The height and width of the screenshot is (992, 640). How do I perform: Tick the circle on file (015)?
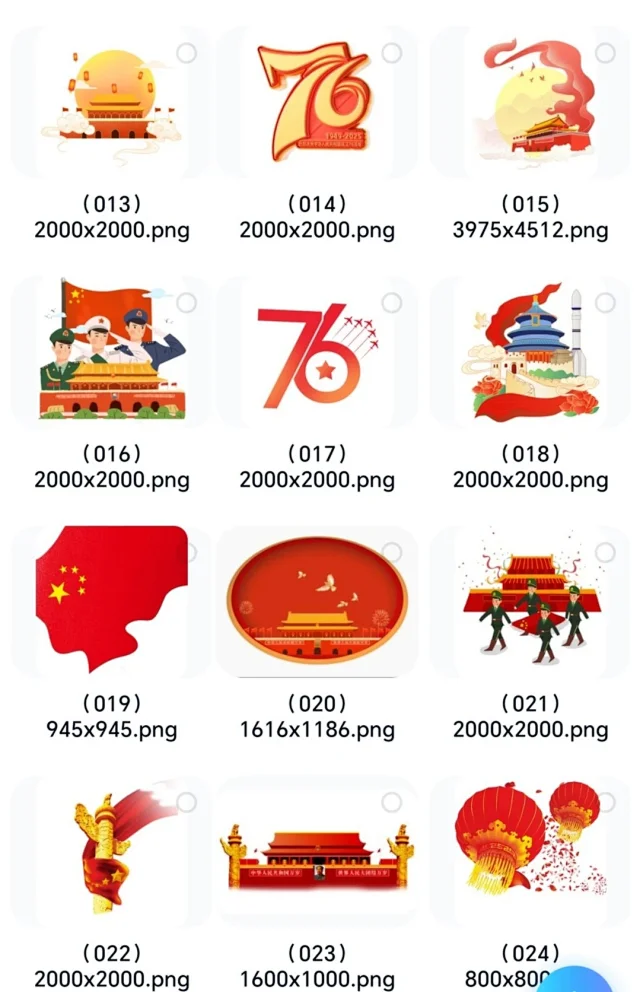tap(605, 52)
